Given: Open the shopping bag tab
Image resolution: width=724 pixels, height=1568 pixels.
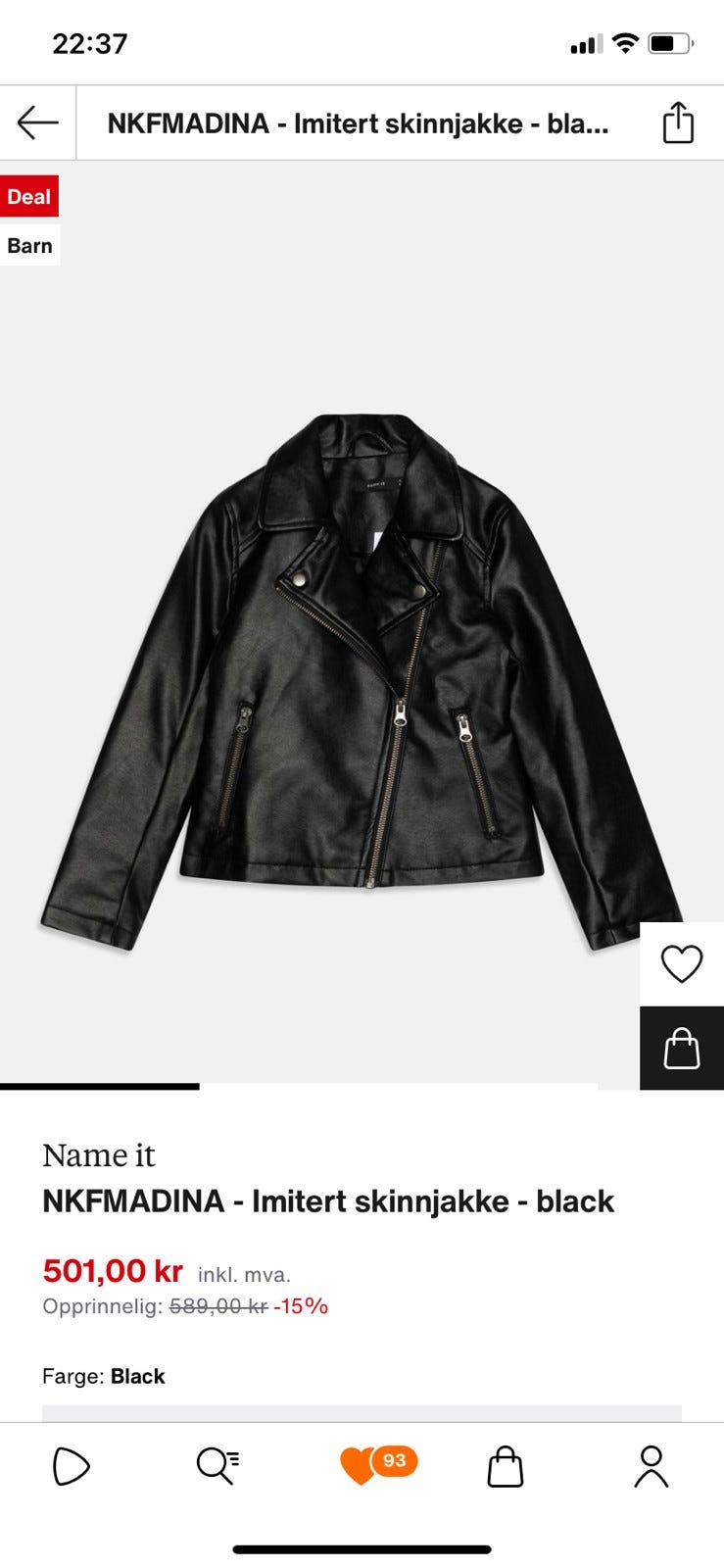Looking at the screenshot, I should tap(506, 1467).
